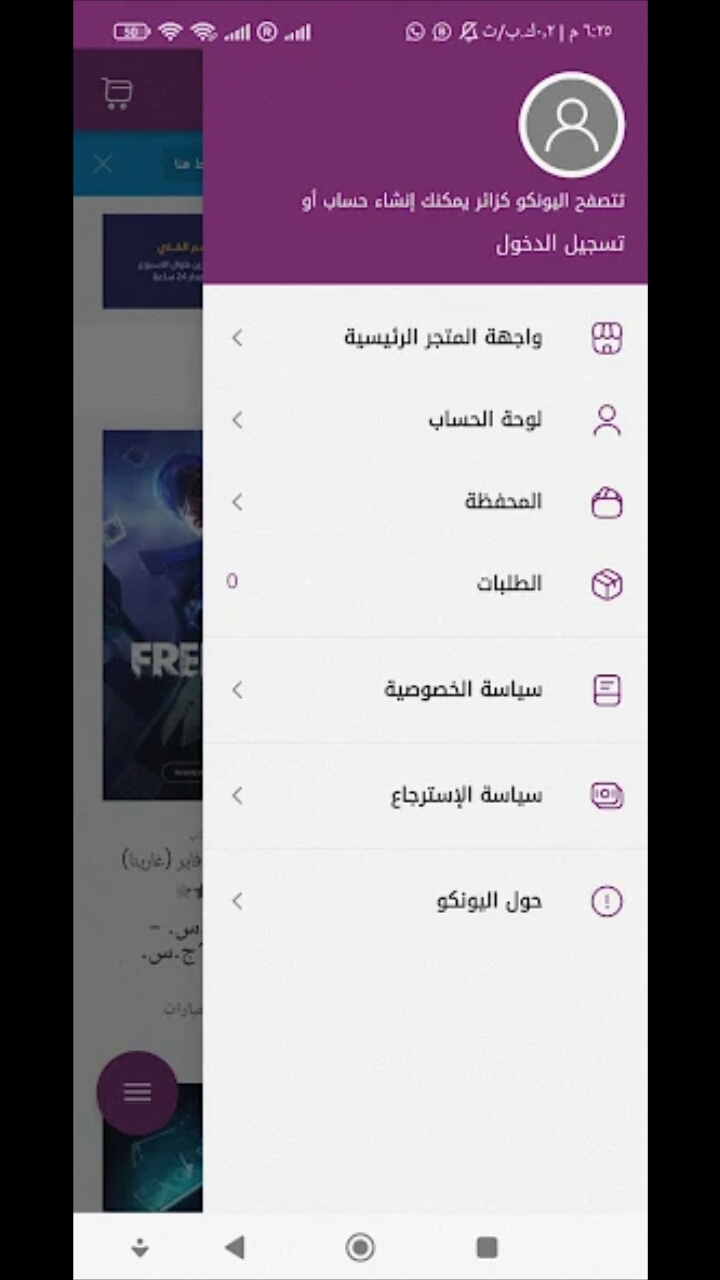Viewport: 720px width, 1280px height.
Task: Tap the profile avatar in drawer header
Action: [572, 125]
